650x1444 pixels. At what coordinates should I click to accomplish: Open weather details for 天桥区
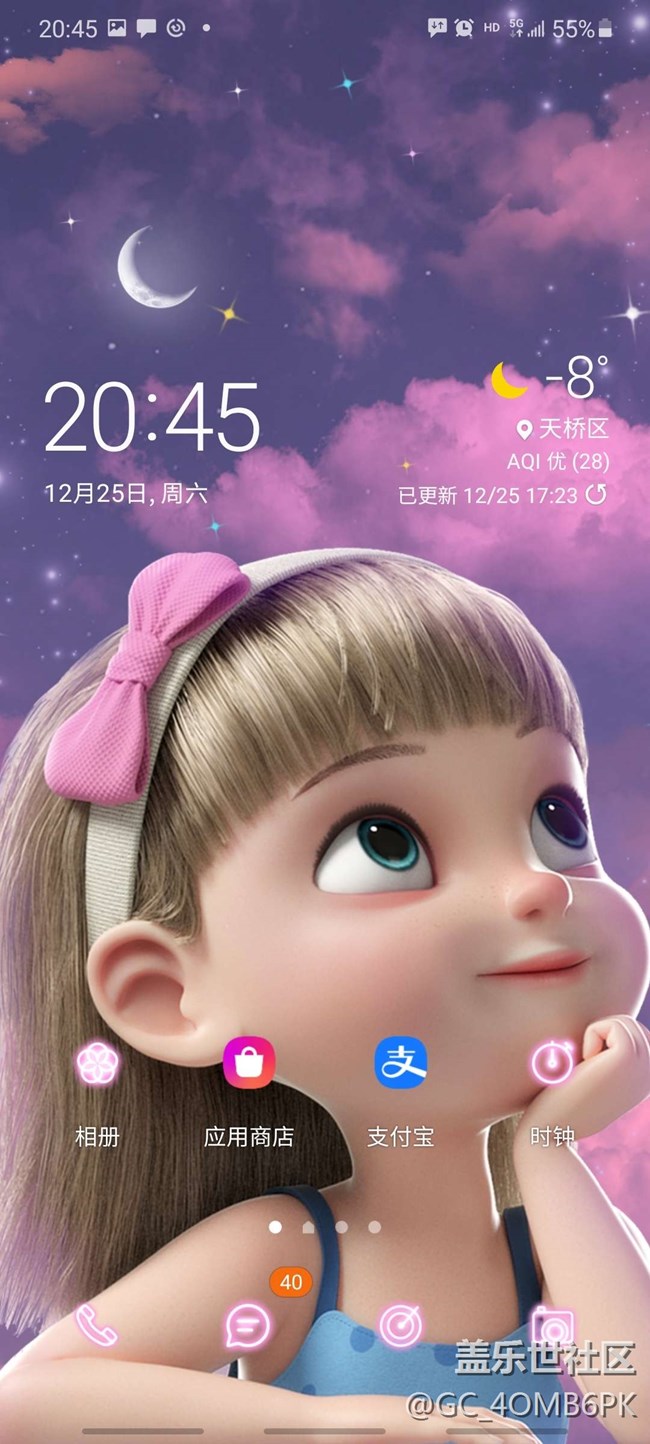pyautogui.click(x=565, y=430)
